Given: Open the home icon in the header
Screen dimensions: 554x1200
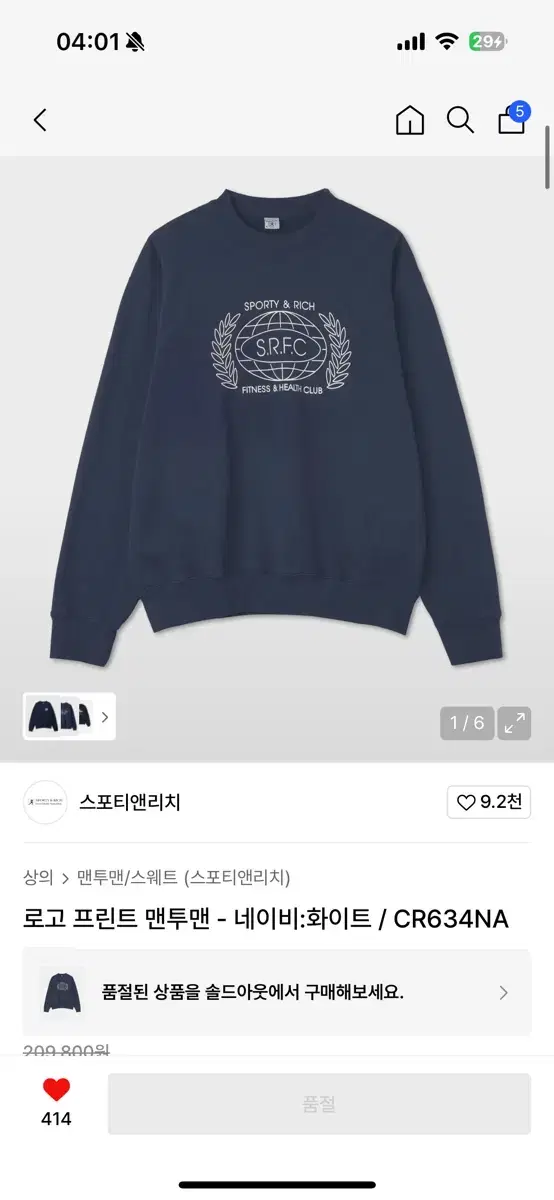Looking at the screenshot, I should (410, 121).
